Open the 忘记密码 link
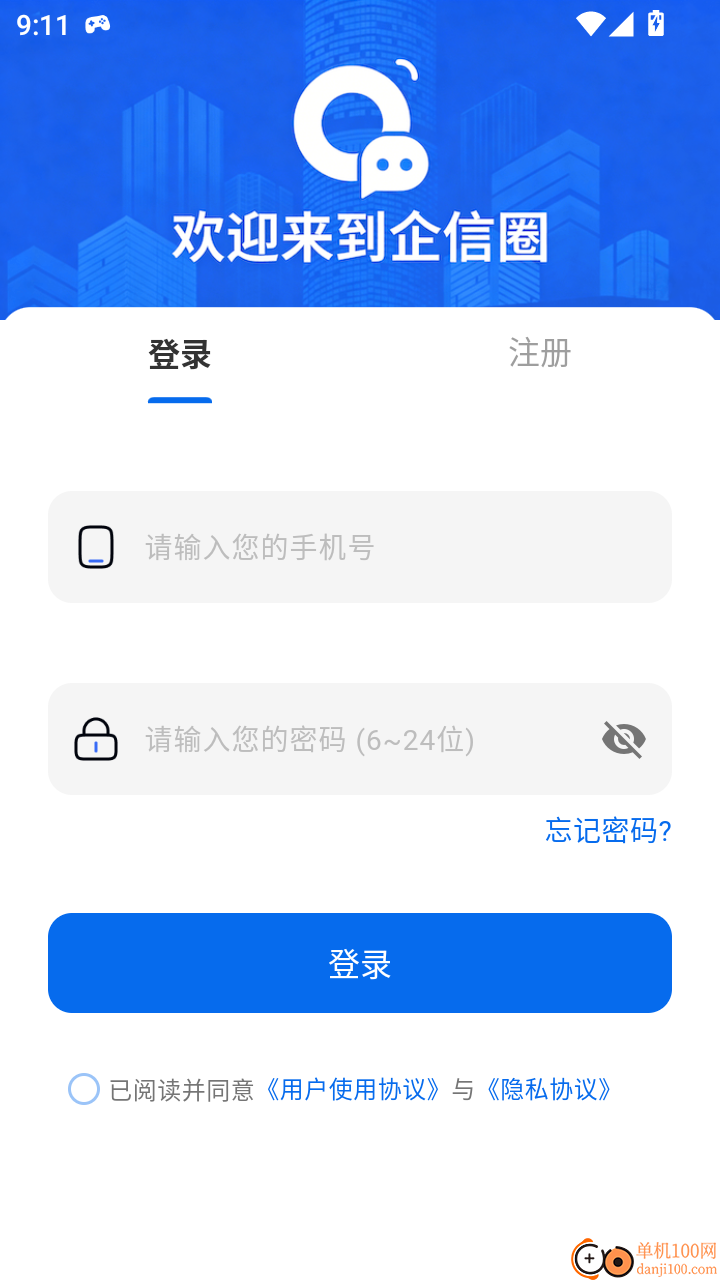 coord(607,831)
